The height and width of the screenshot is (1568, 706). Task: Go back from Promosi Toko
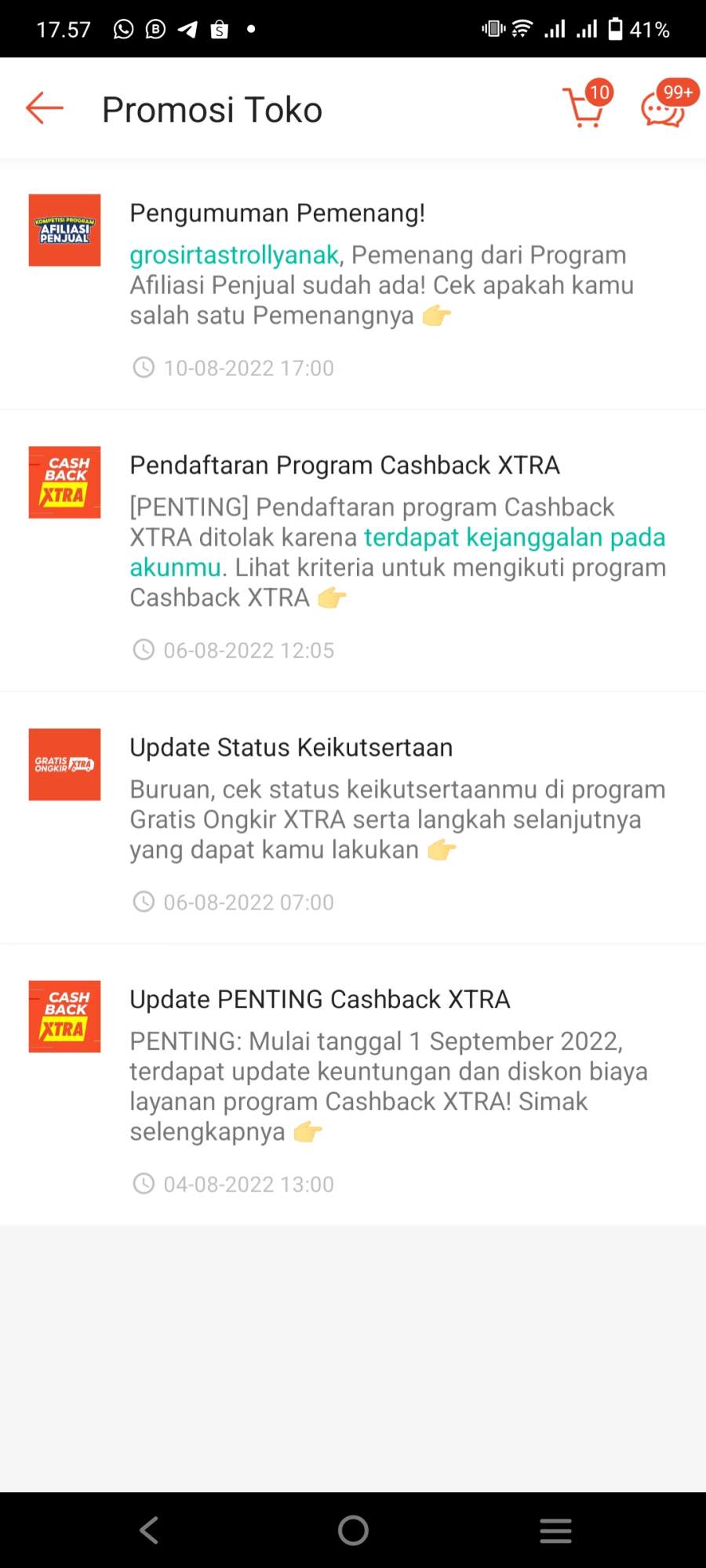[44, 108]
